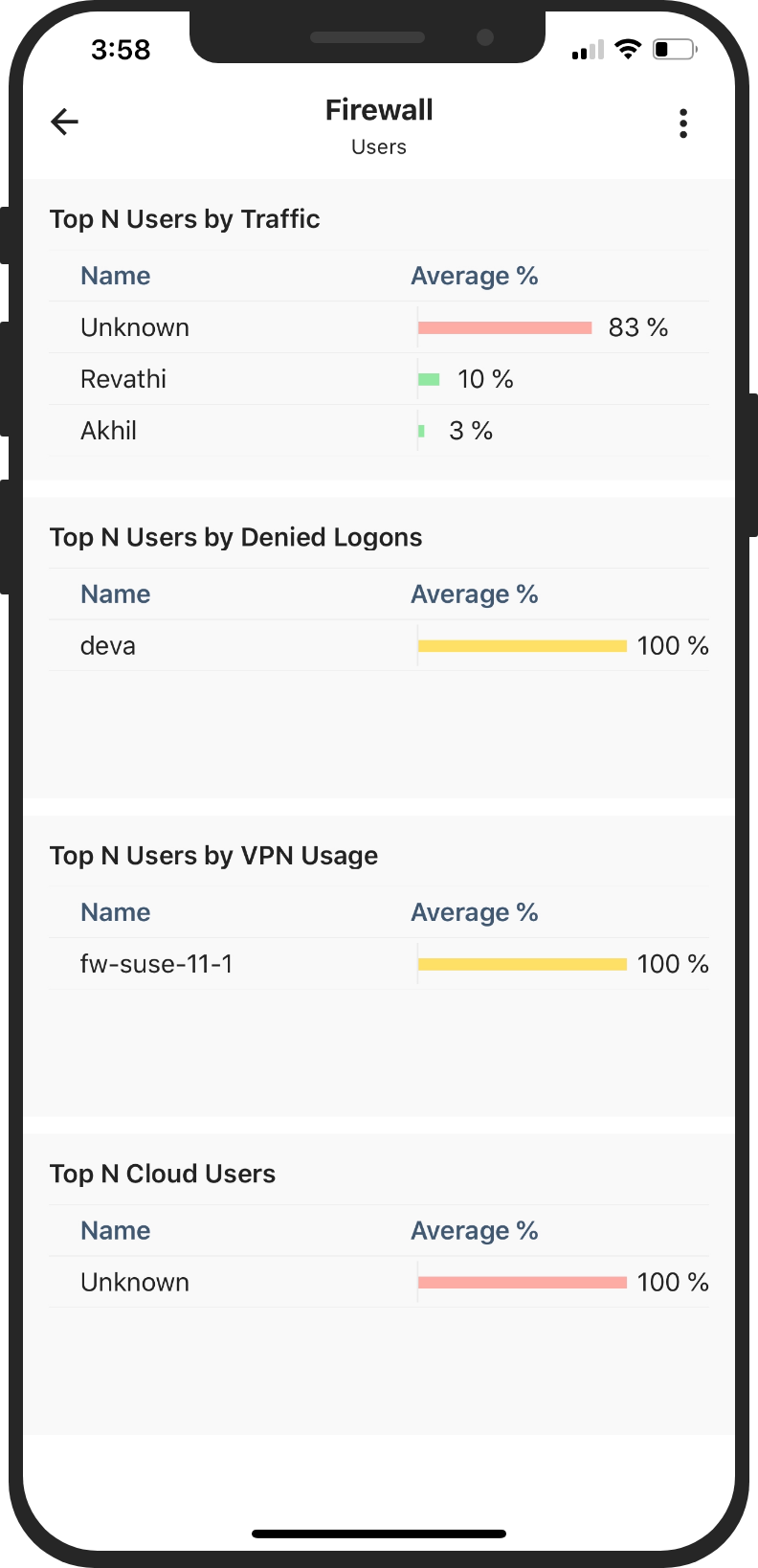The image size is (758, 1568).
Task: Tap the 100 % VPN usage value
Action: pos(673,964)
